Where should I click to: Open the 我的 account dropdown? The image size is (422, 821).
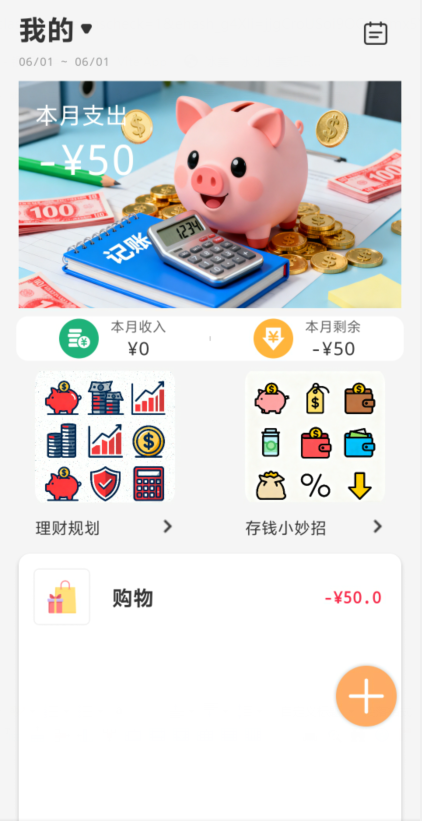tap(56, 31)
